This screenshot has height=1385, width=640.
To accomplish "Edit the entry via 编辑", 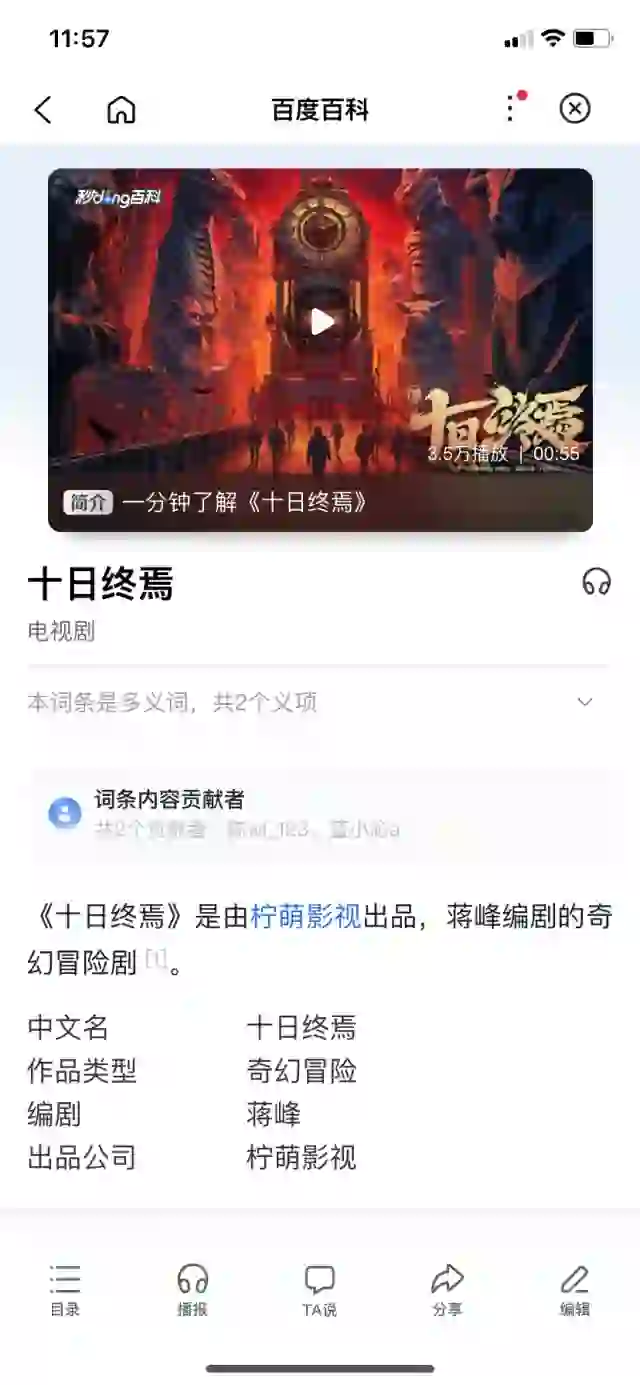I will pyautogui.click(x=575, y=1289).
